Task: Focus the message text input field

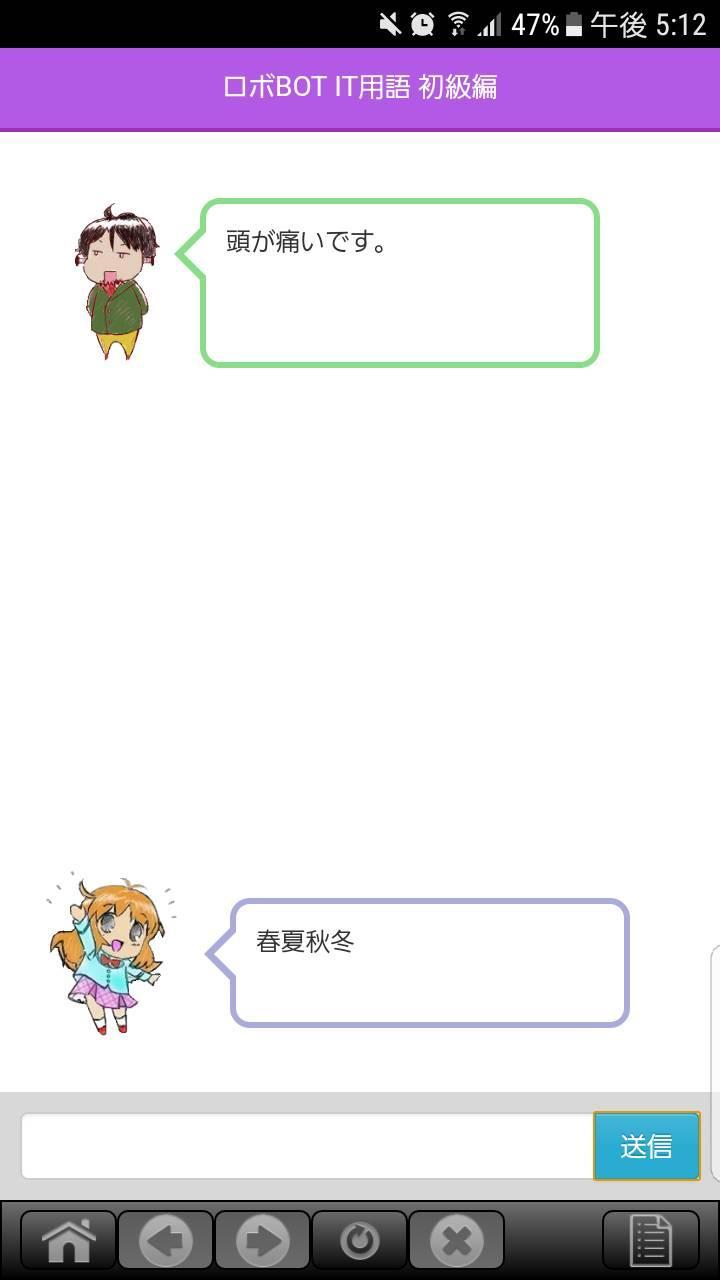Action: (x=307, y=1146)
